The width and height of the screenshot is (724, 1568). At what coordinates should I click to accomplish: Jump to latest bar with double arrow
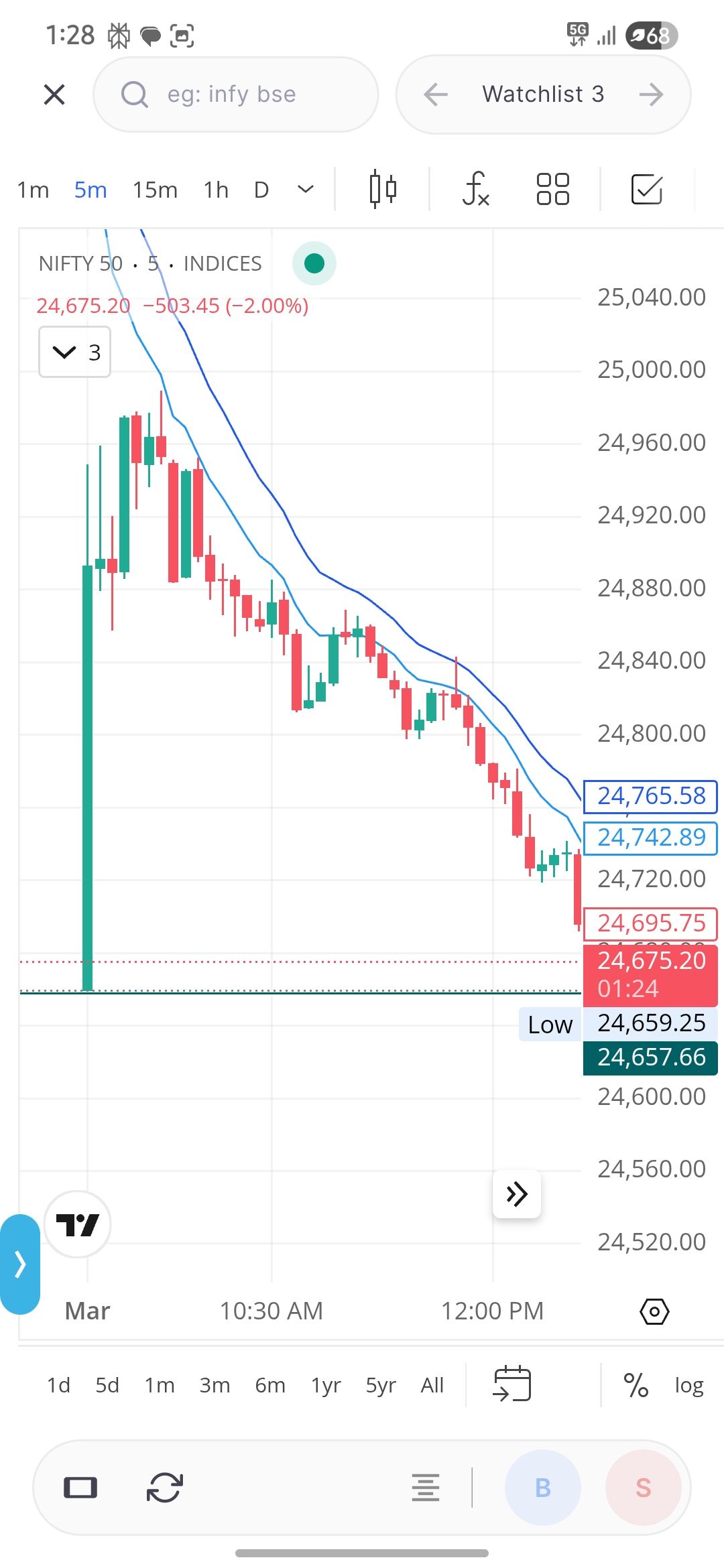[517, 1194]
